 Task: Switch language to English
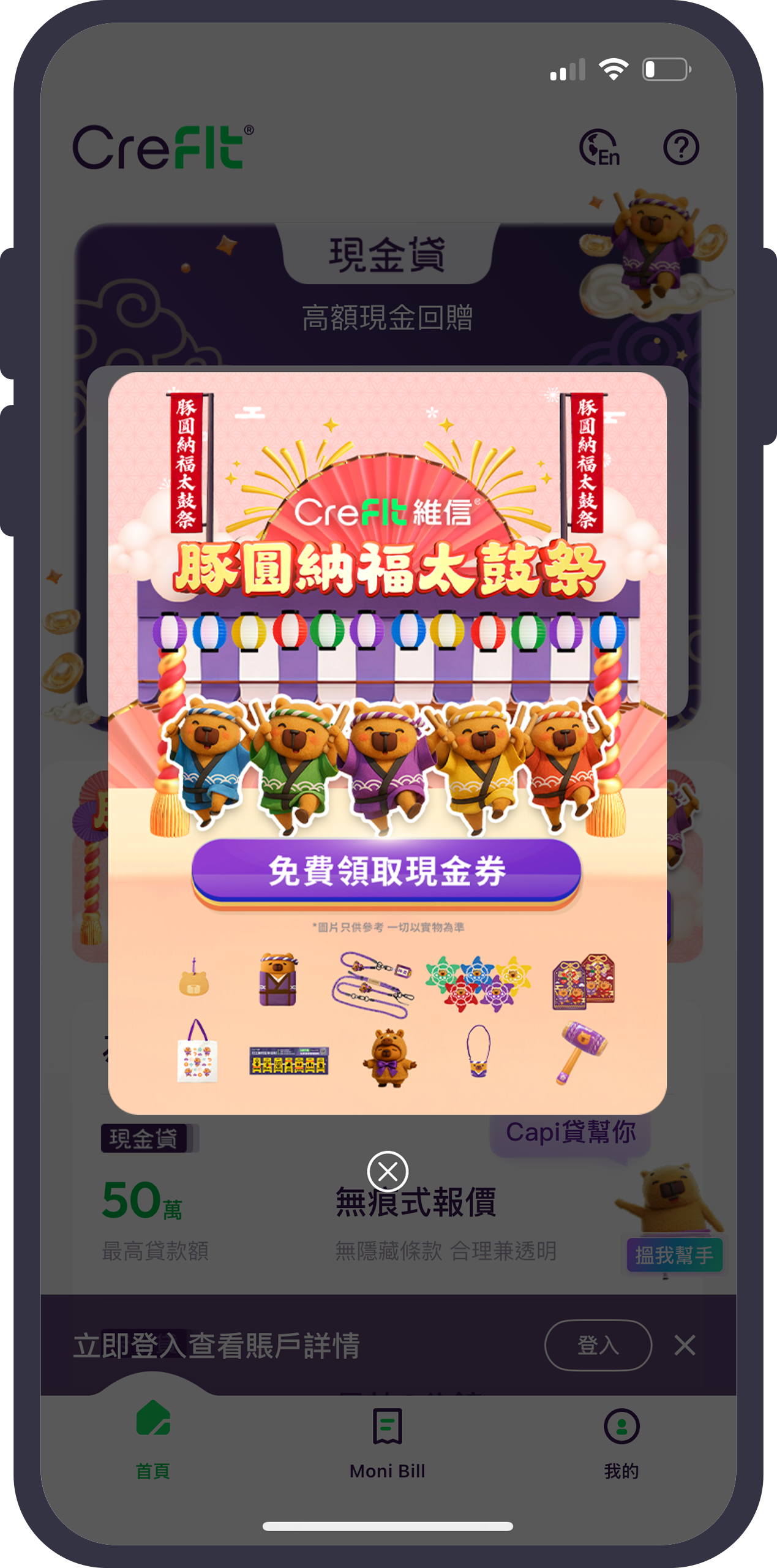599,148
